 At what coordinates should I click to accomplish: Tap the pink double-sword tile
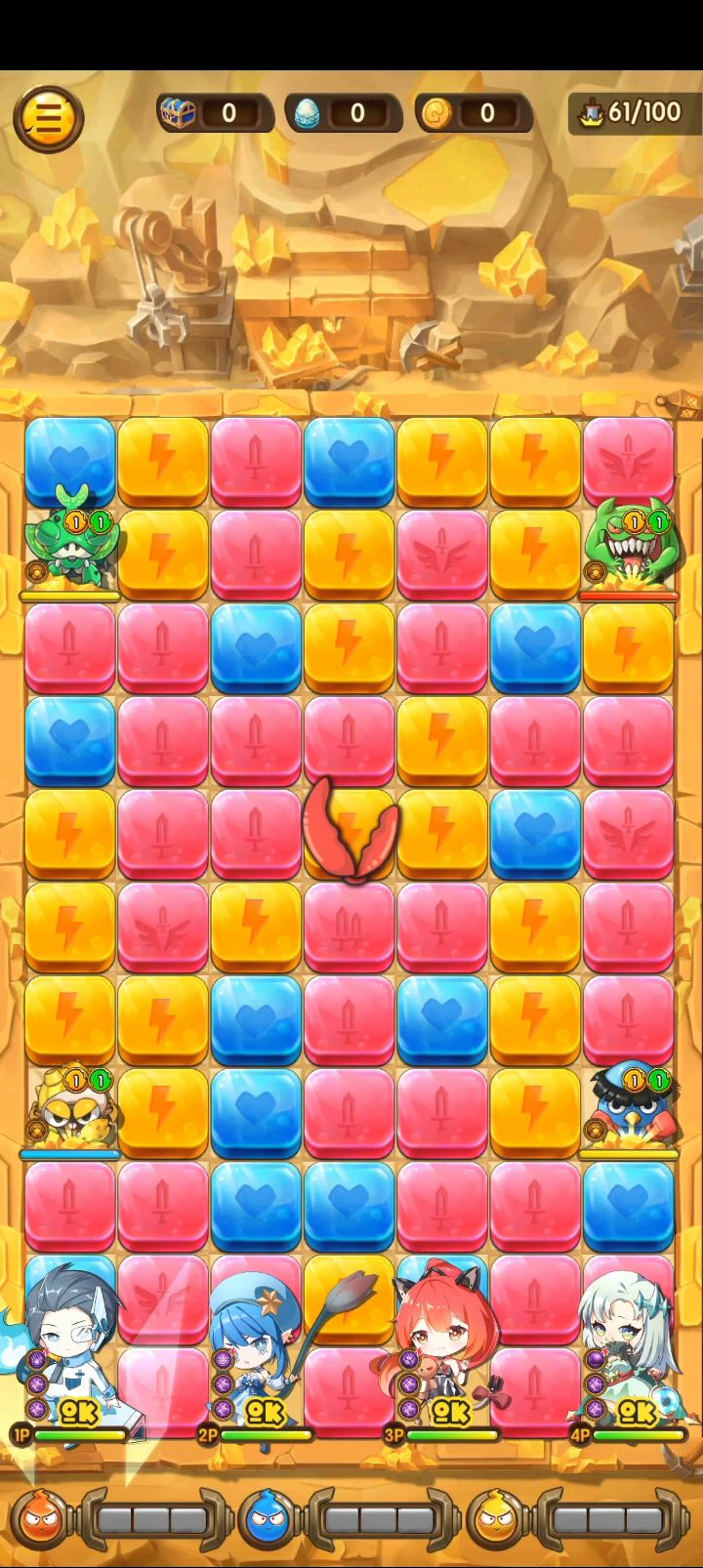349,926
